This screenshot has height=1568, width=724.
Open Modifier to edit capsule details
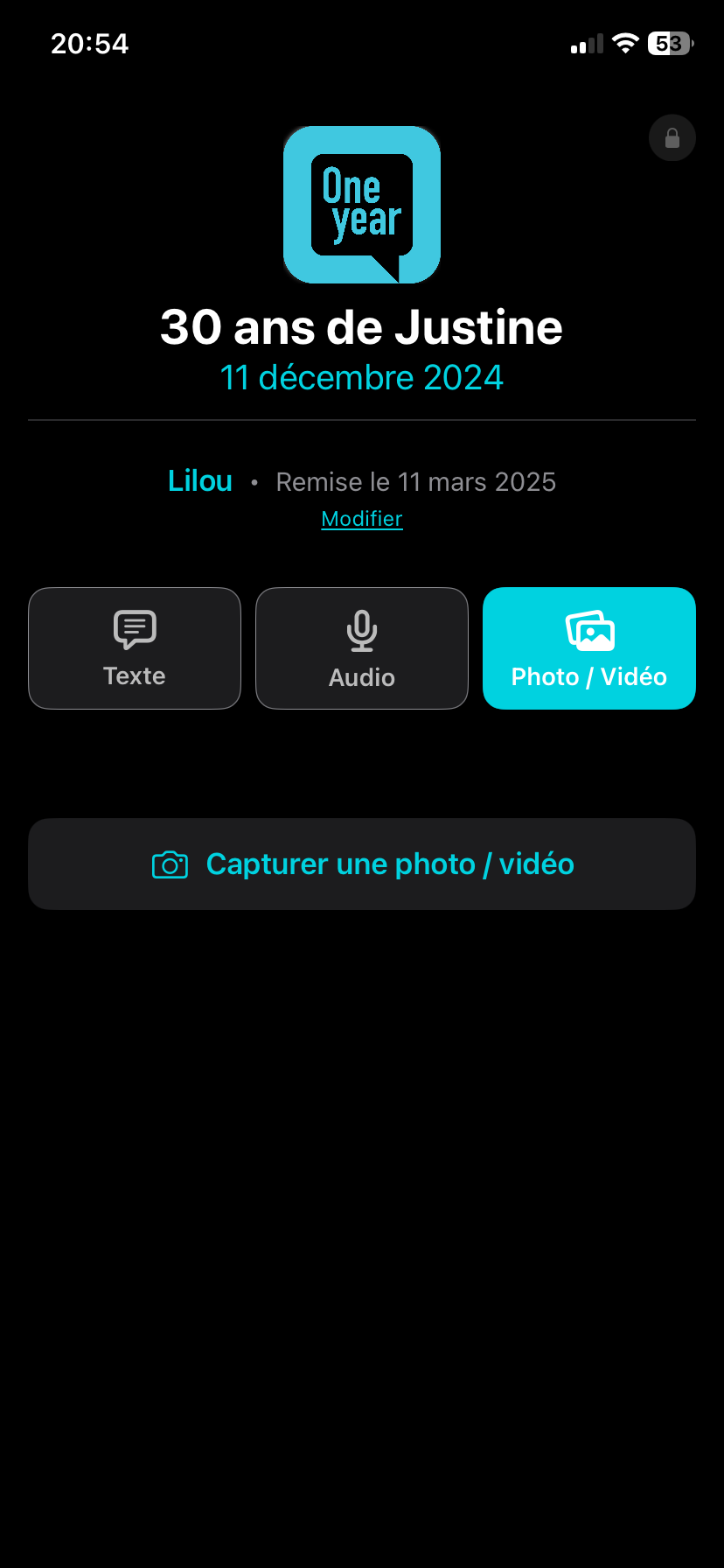pos(361,518)
